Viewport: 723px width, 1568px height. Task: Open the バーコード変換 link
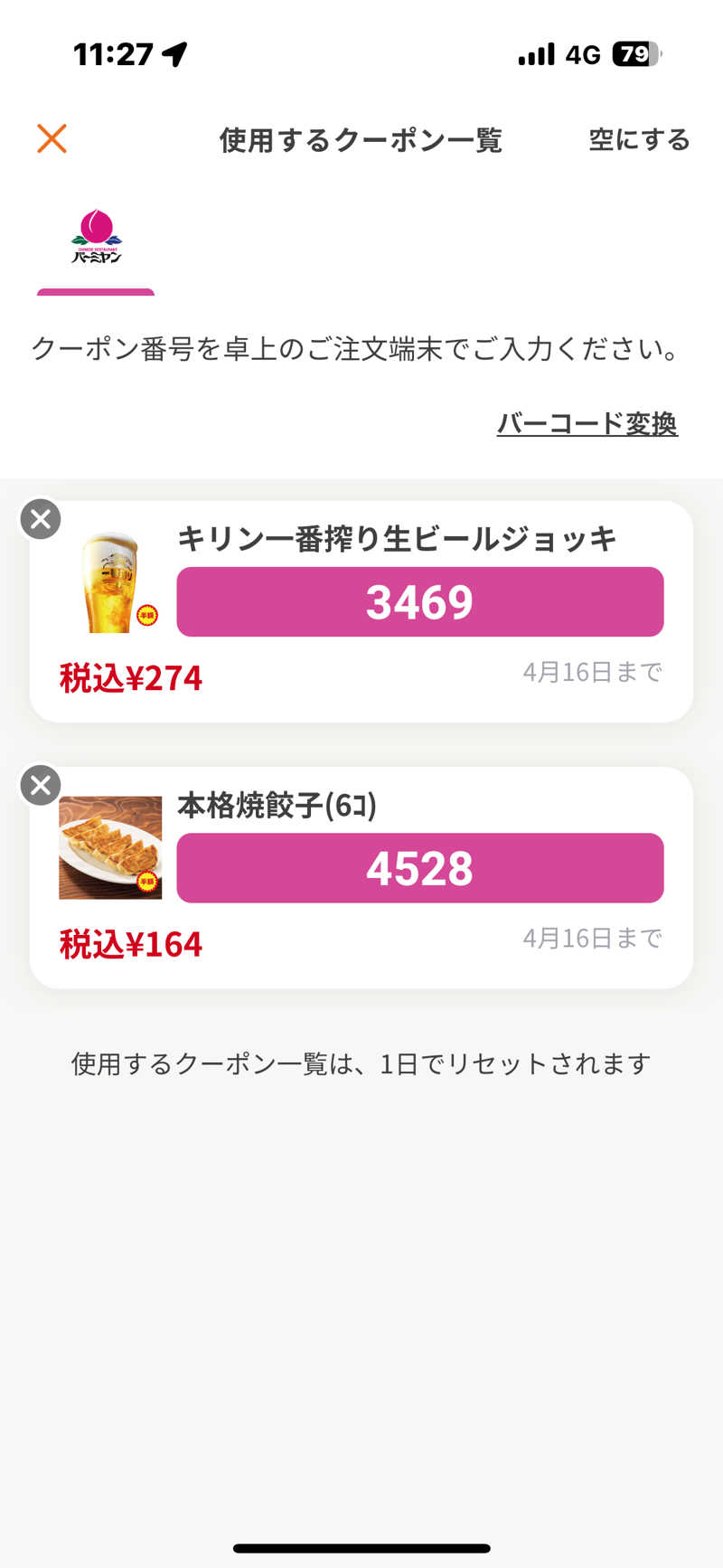[587, 423]
